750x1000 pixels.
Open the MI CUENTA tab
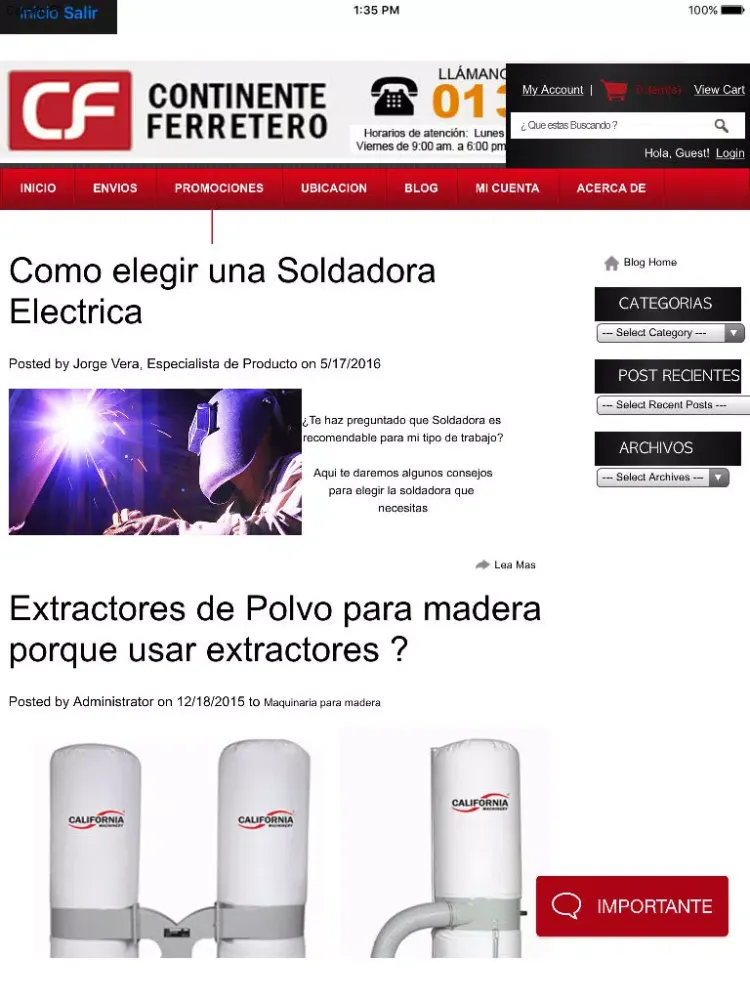point(507,188)
